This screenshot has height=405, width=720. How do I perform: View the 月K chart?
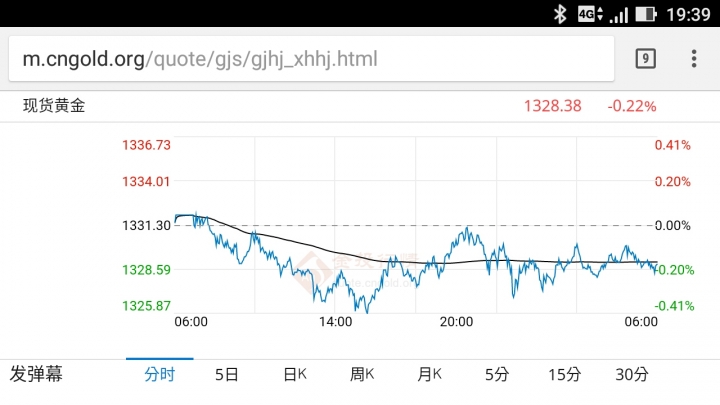(429, 375)
